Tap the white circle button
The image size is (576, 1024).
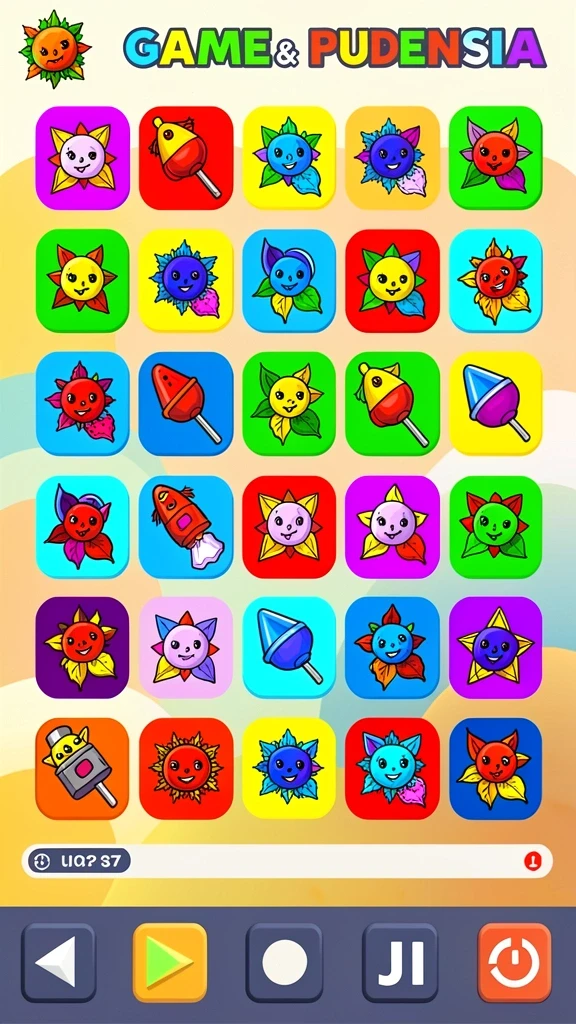284,962
